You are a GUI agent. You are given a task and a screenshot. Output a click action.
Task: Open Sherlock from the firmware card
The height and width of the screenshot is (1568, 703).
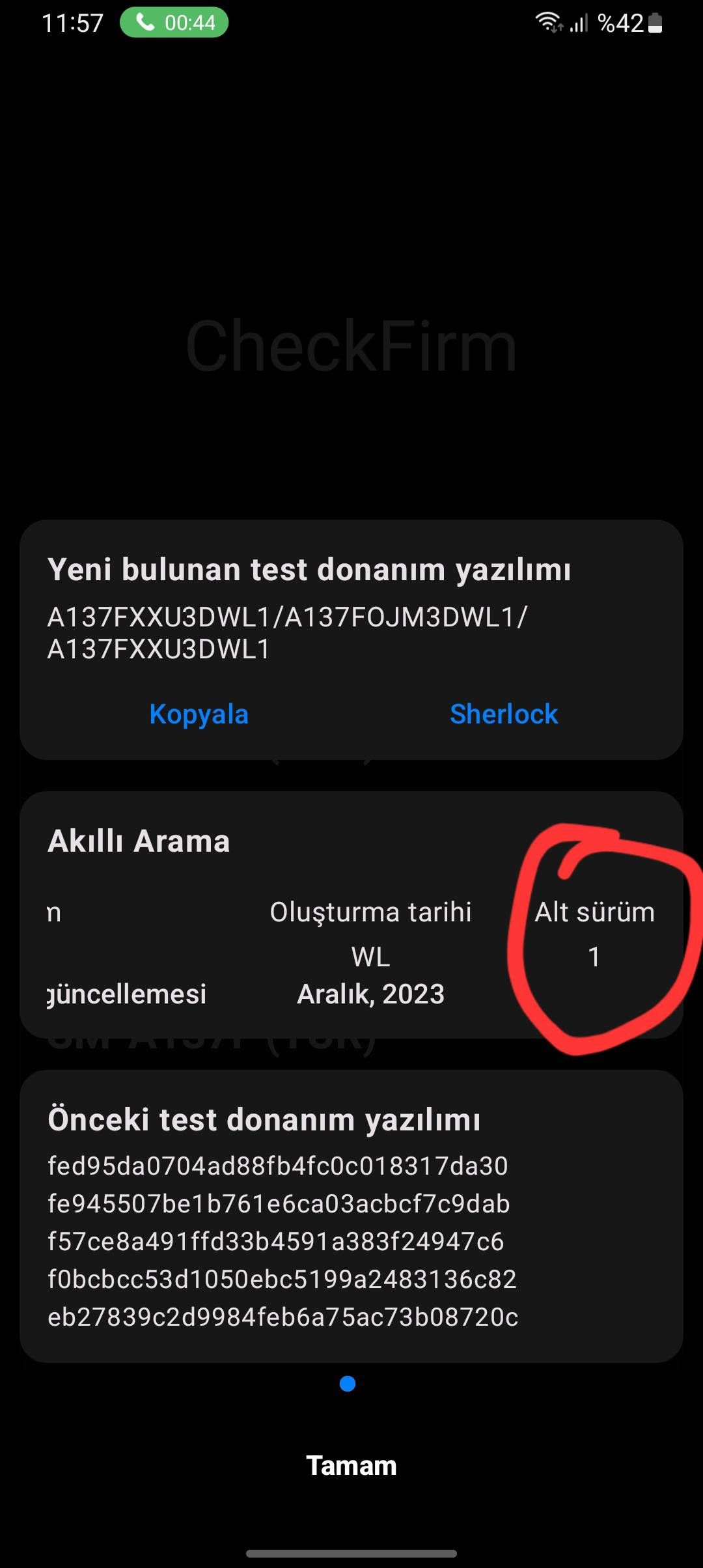pyautogui.click(x=504, y=714)
